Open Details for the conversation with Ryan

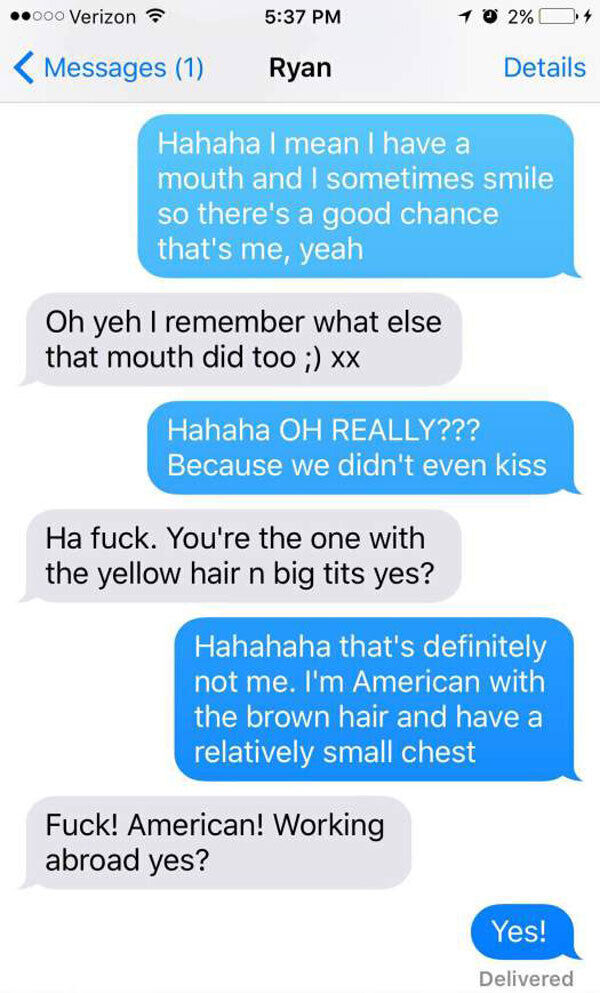544,68
